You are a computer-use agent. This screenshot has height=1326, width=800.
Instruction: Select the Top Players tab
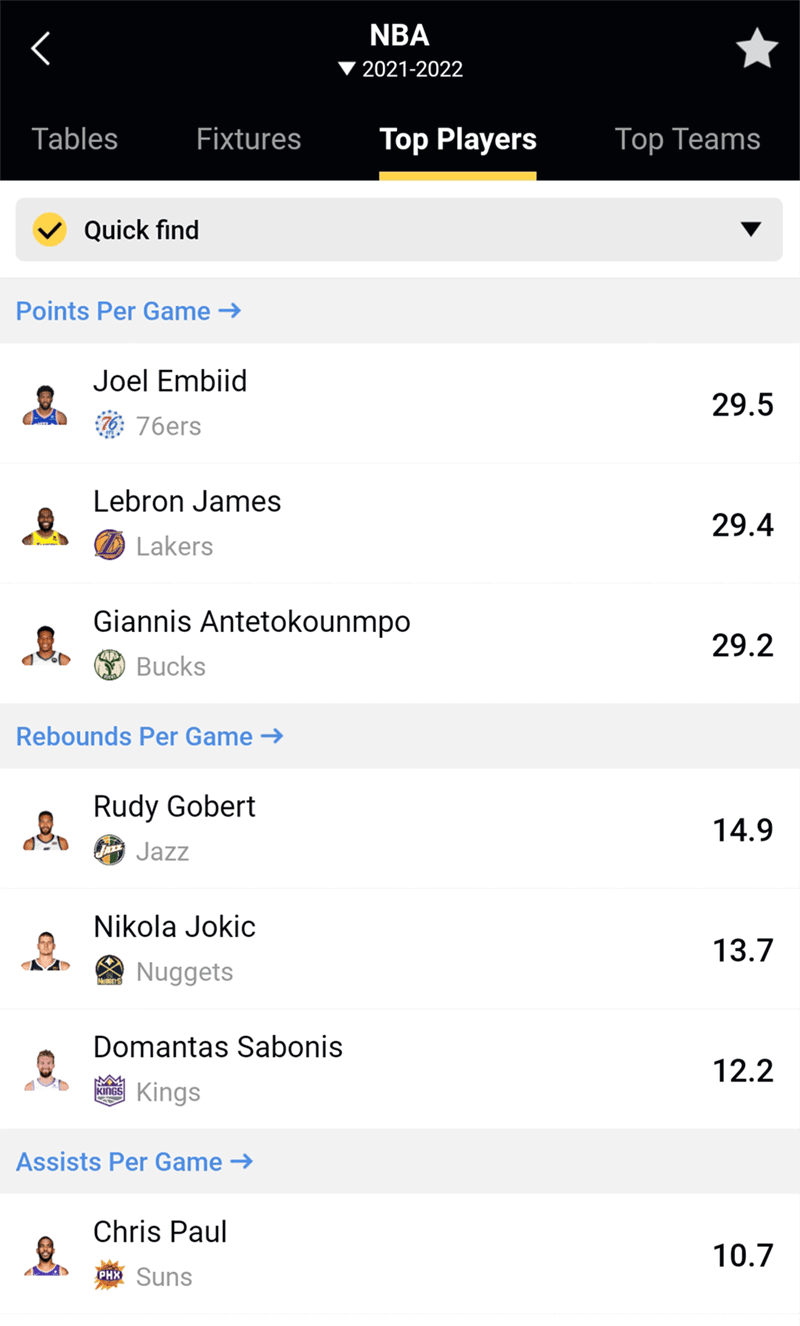(x=458, y=140)
